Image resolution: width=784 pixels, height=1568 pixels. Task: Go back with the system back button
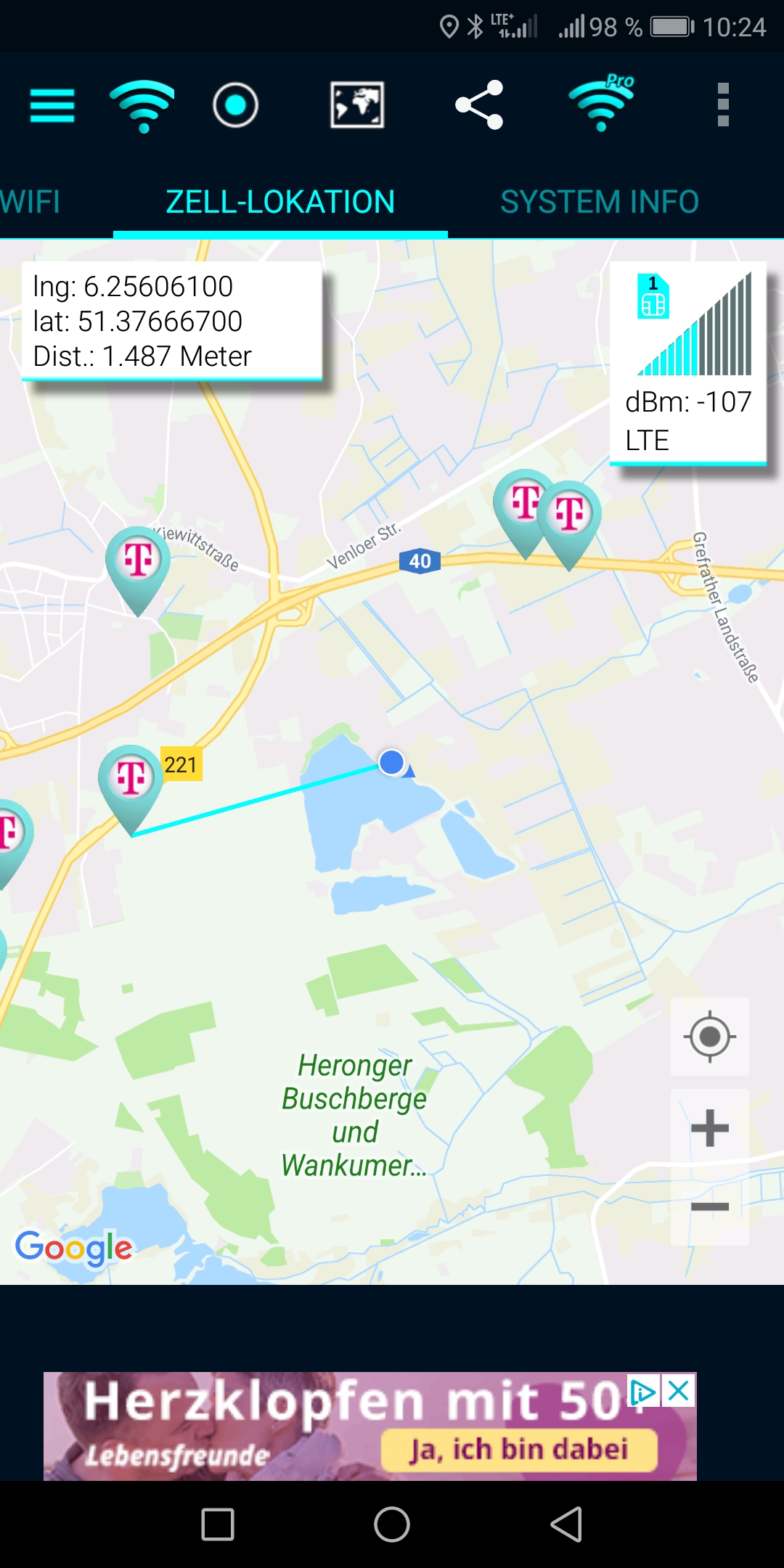click(566, 1524)
